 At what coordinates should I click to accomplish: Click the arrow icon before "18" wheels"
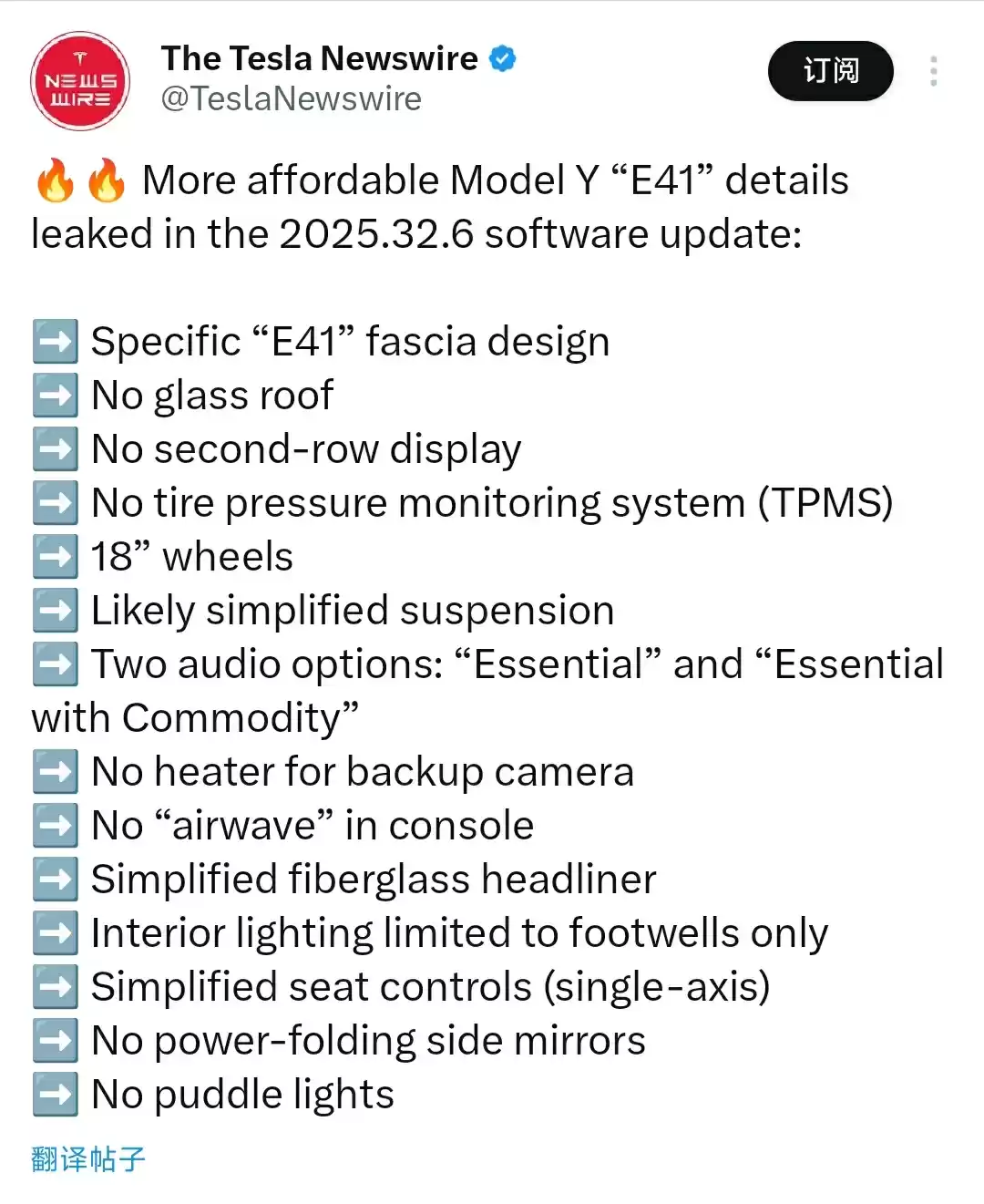[55, 557]
